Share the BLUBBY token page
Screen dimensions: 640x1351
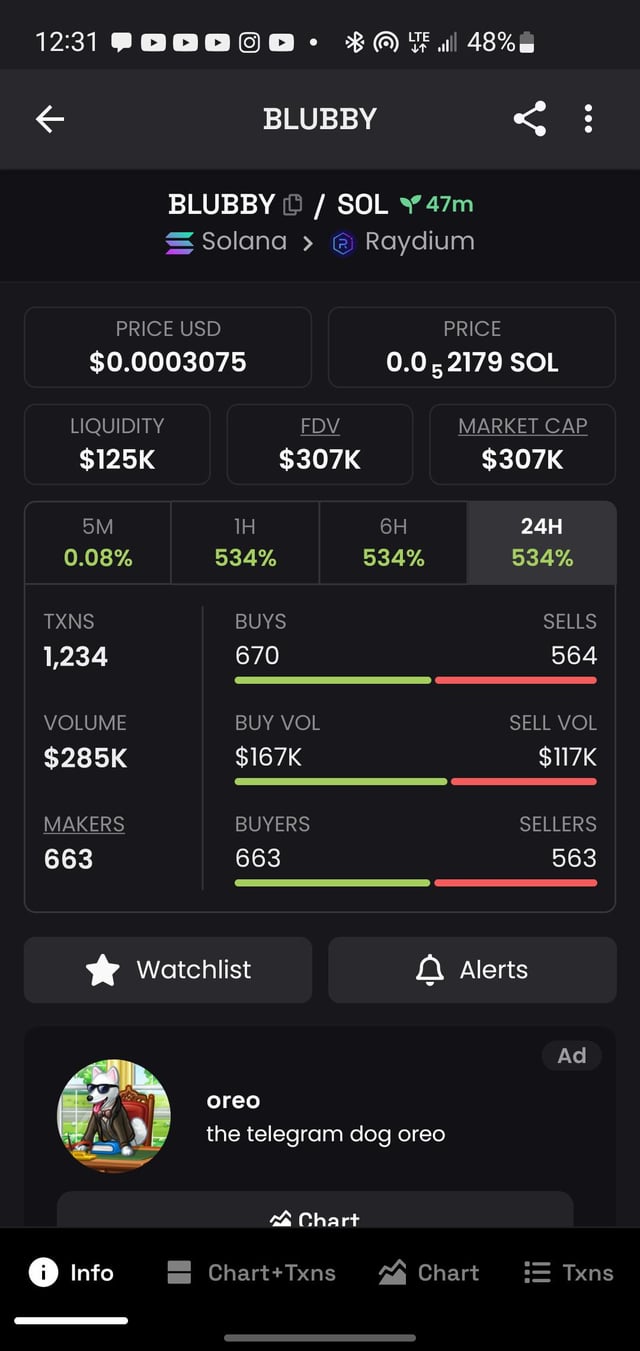pos(530,119)
